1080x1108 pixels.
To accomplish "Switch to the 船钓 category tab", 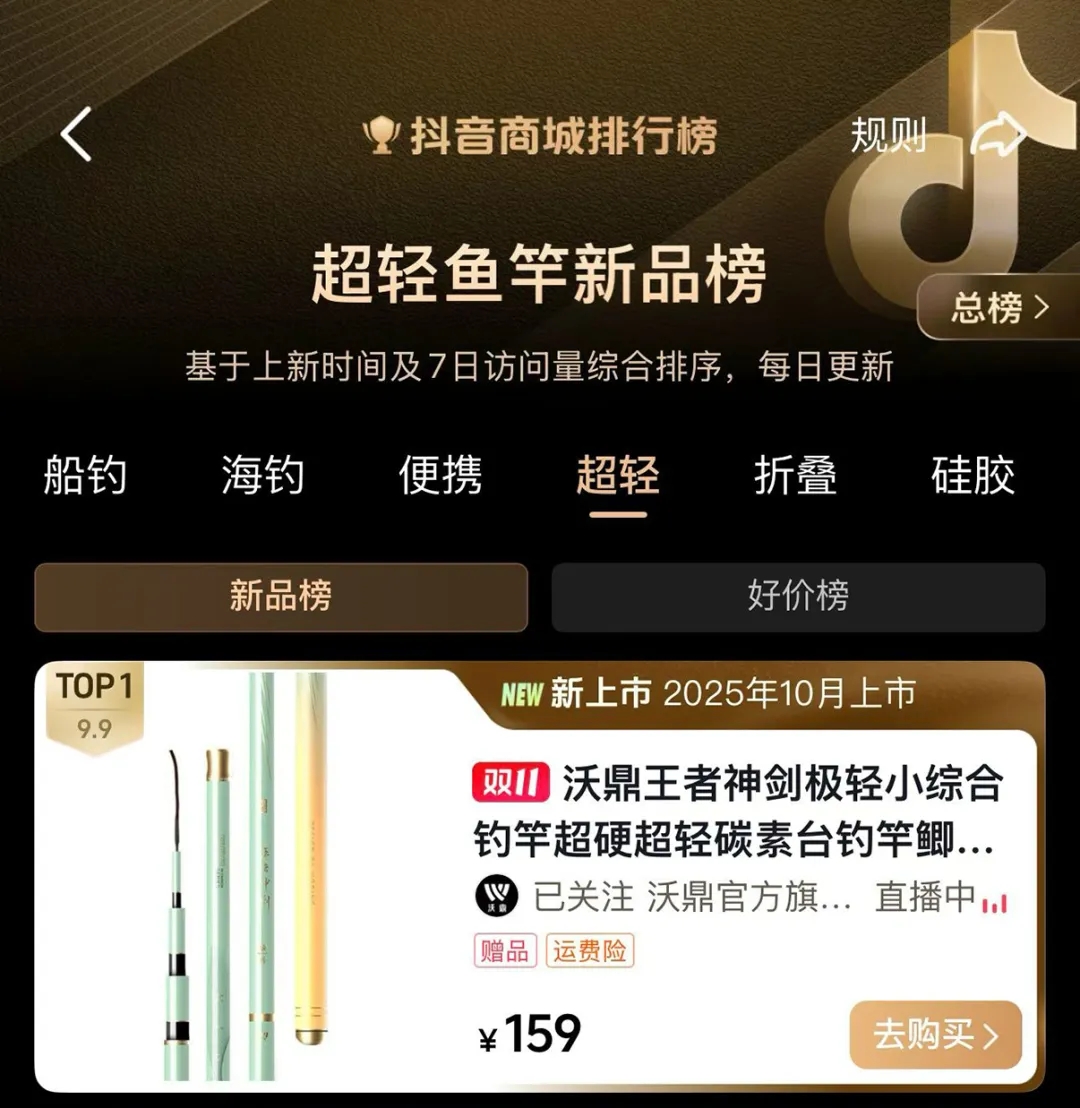I will pyautogui.click(x=85, y=475).
